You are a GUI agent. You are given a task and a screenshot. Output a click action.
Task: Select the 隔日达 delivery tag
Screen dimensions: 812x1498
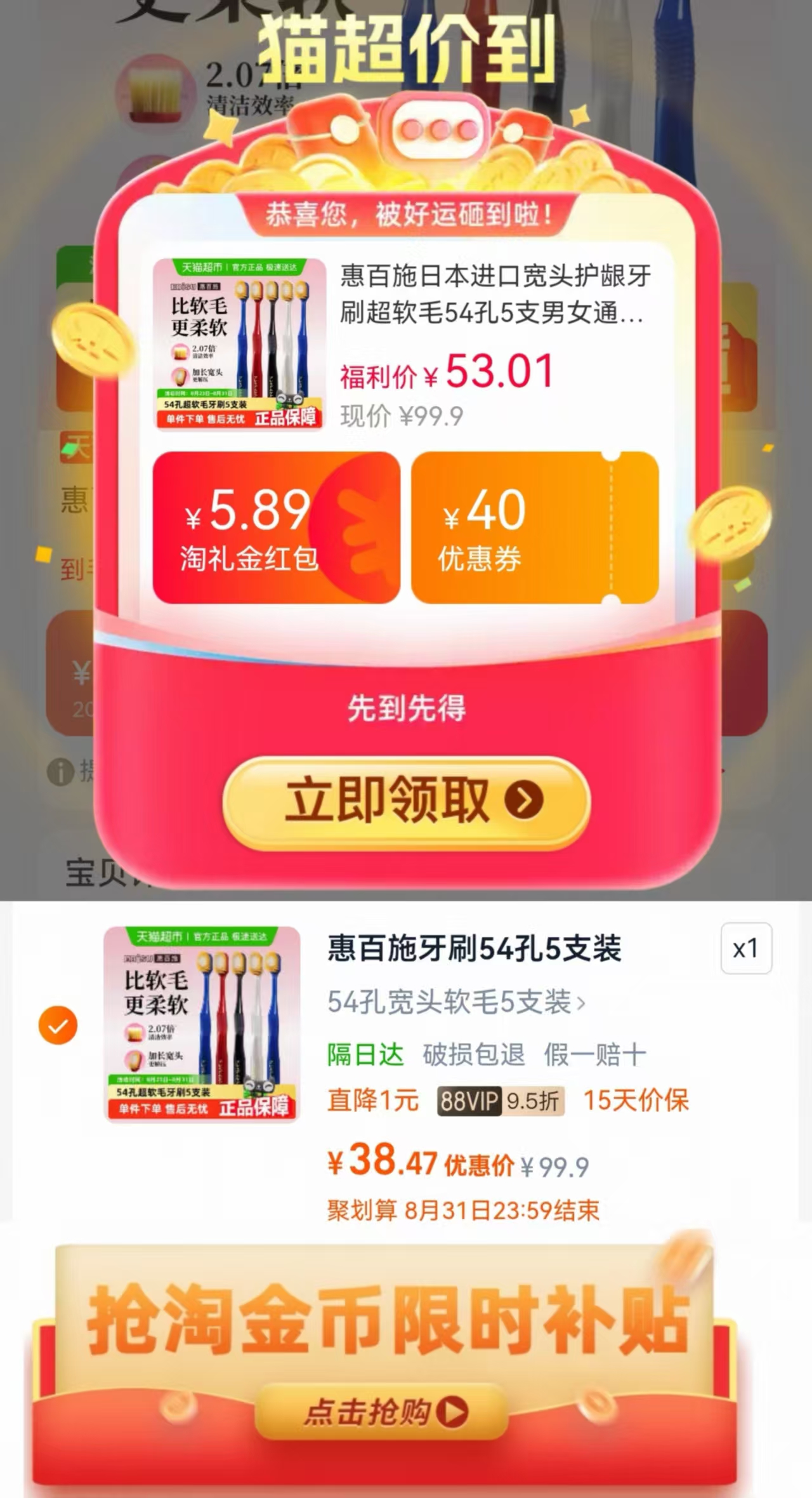pyautogui.click(x=367, y=1053)
